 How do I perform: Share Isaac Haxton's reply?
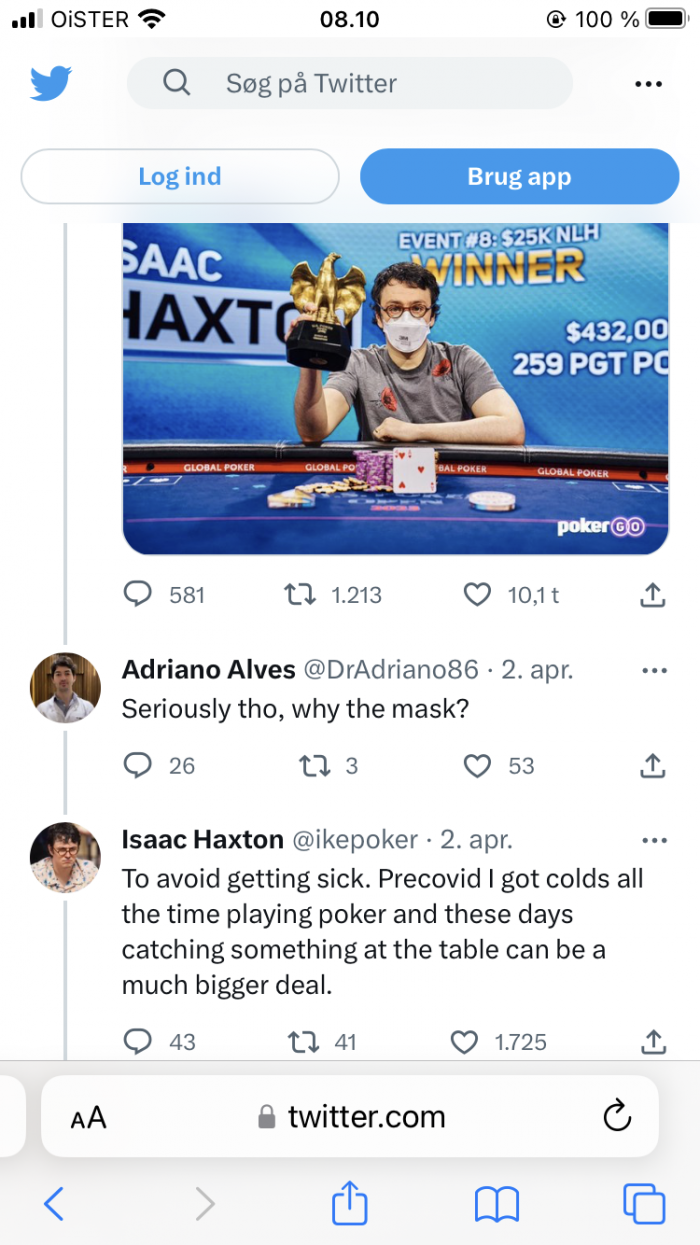click(x=652, y=1041)
